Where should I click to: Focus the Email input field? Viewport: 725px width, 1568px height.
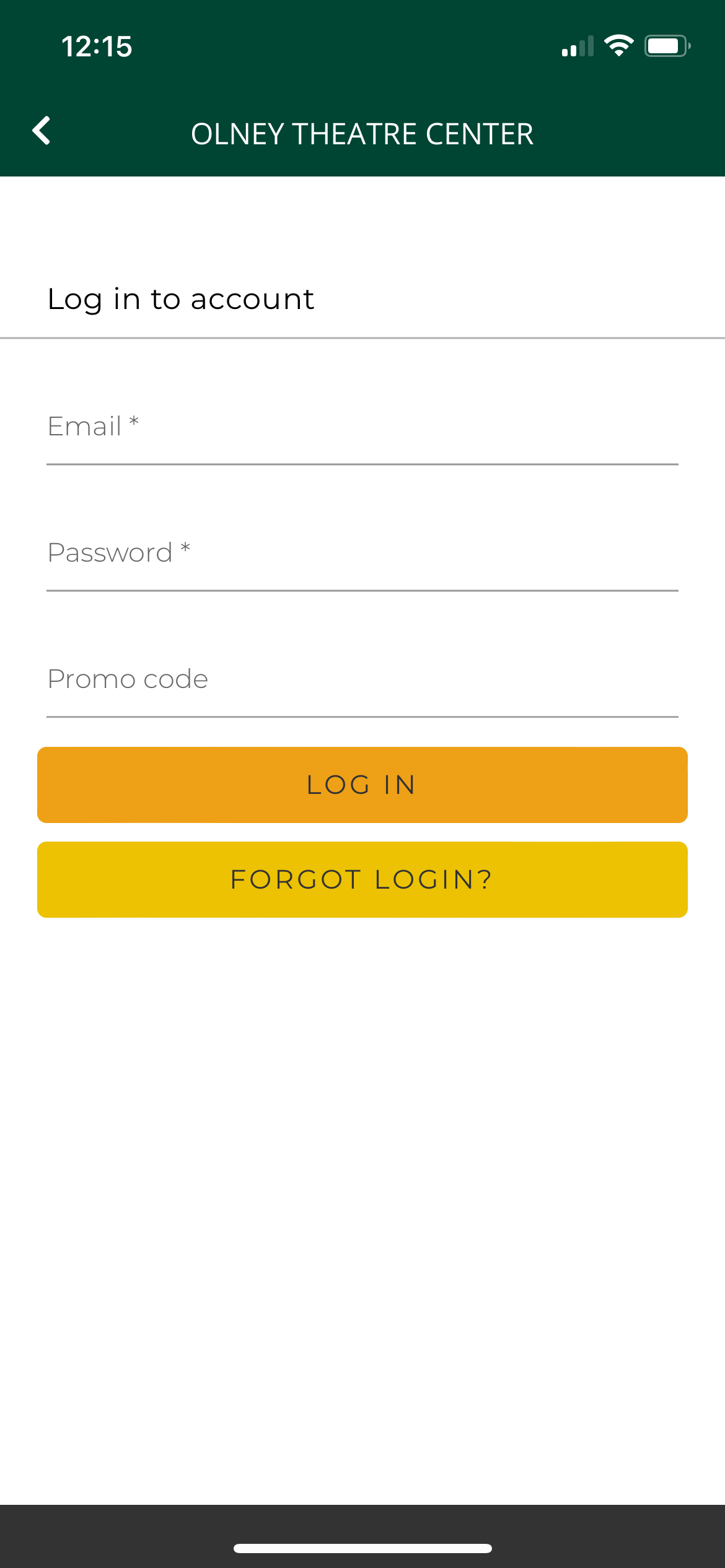pyautogui.click(x=362, y=427)
